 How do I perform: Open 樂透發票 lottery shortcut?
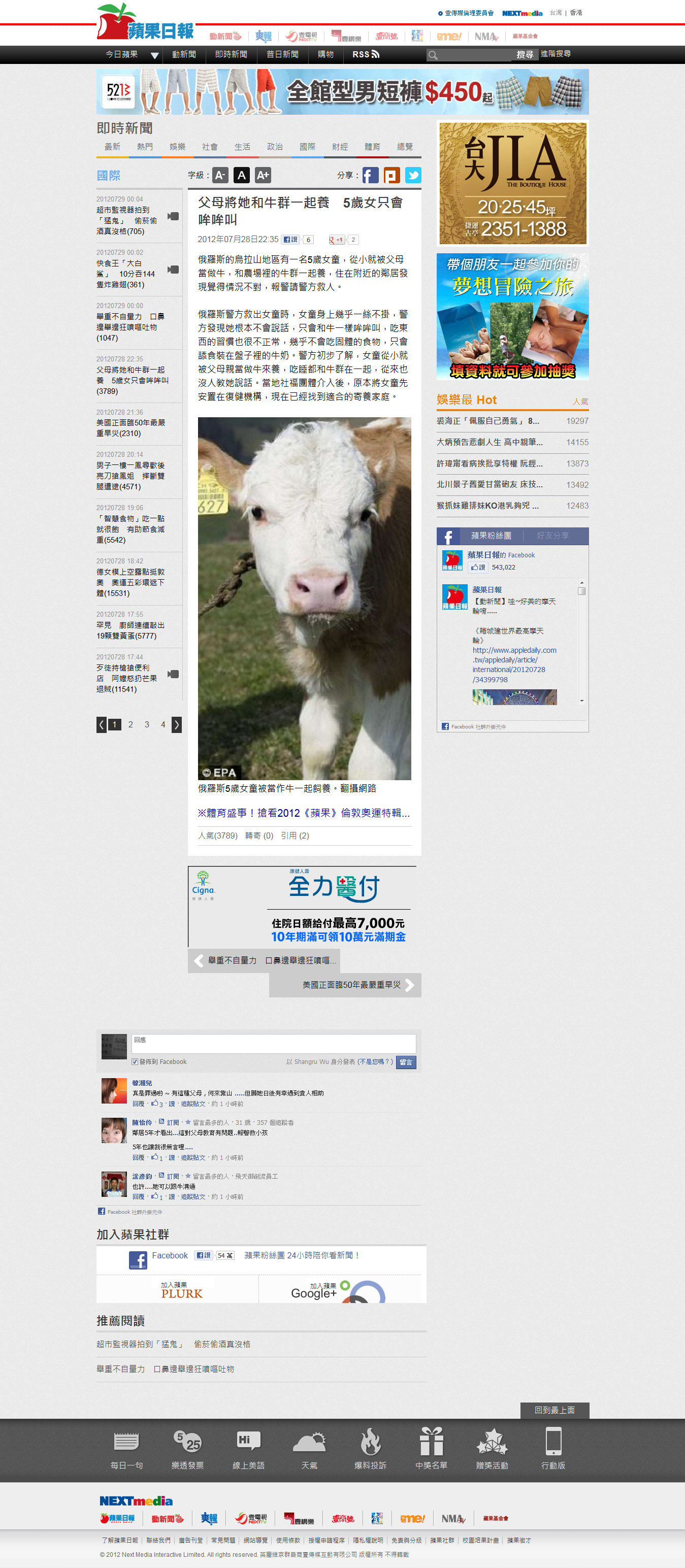187,1449
